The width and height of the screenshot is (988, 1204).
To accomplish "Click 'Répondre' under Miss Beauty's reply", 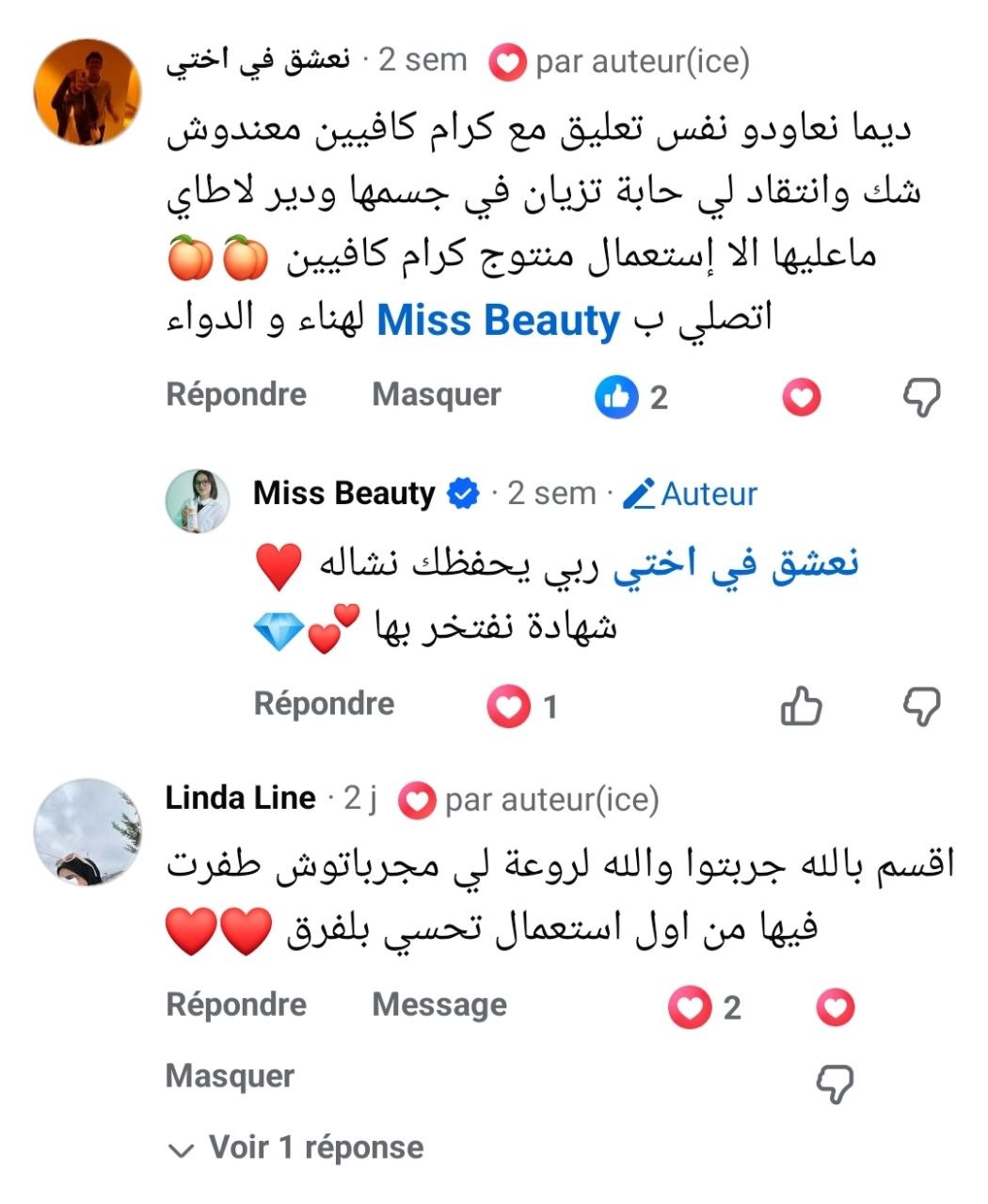I will point(324,702).
